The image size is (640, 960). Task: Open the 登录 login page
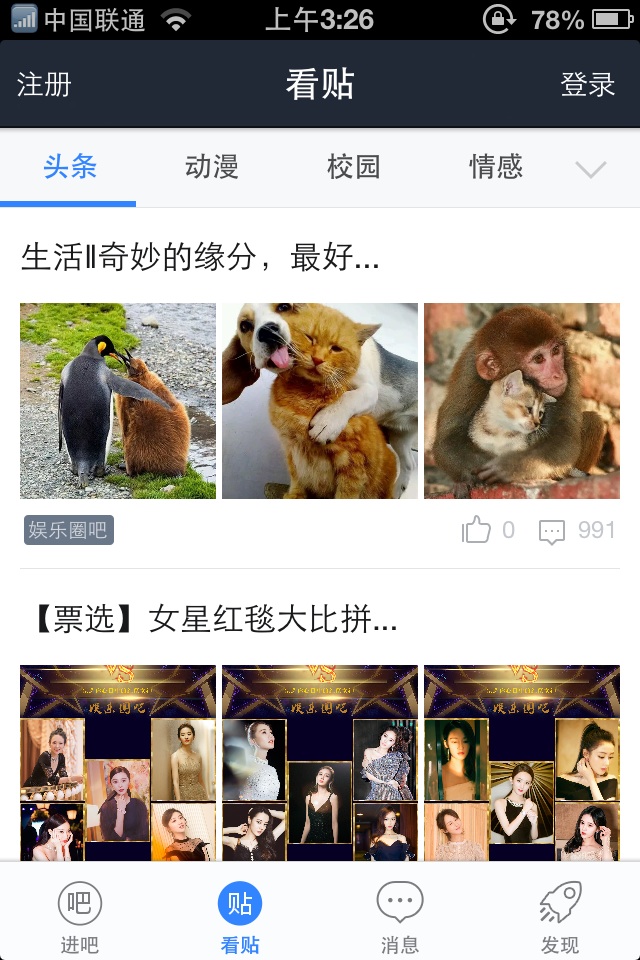pos(587,85)
